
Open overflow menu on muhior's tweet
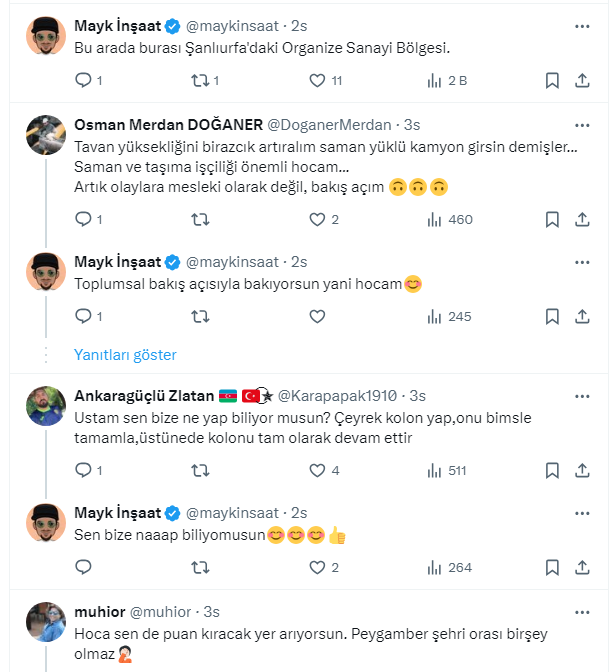tap(583, 610)
